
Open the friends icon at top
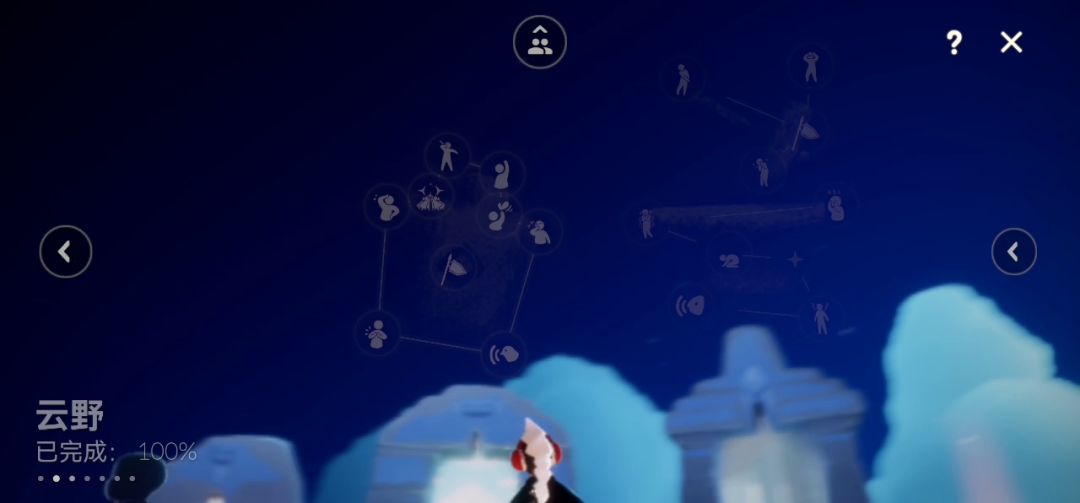[x=540, y=42]
